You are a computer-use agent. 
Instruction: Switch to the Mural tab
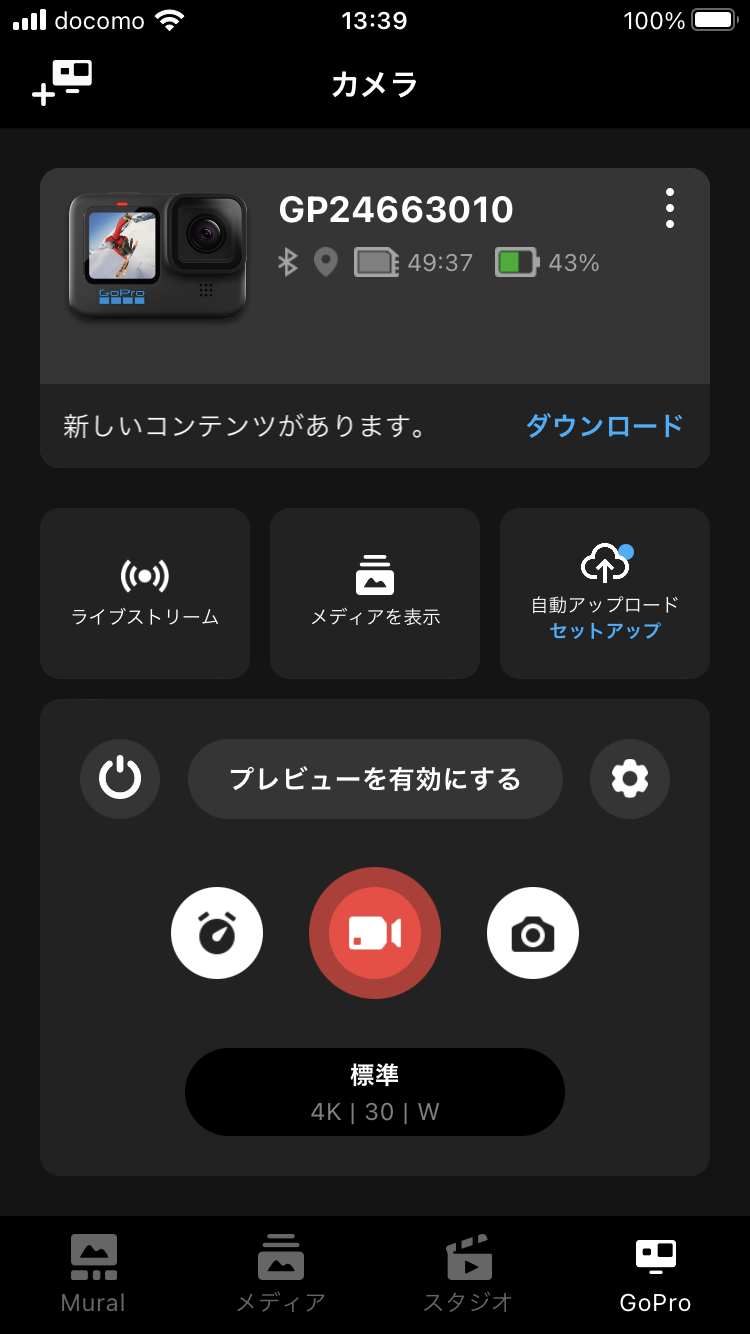tap(93, 1274)
